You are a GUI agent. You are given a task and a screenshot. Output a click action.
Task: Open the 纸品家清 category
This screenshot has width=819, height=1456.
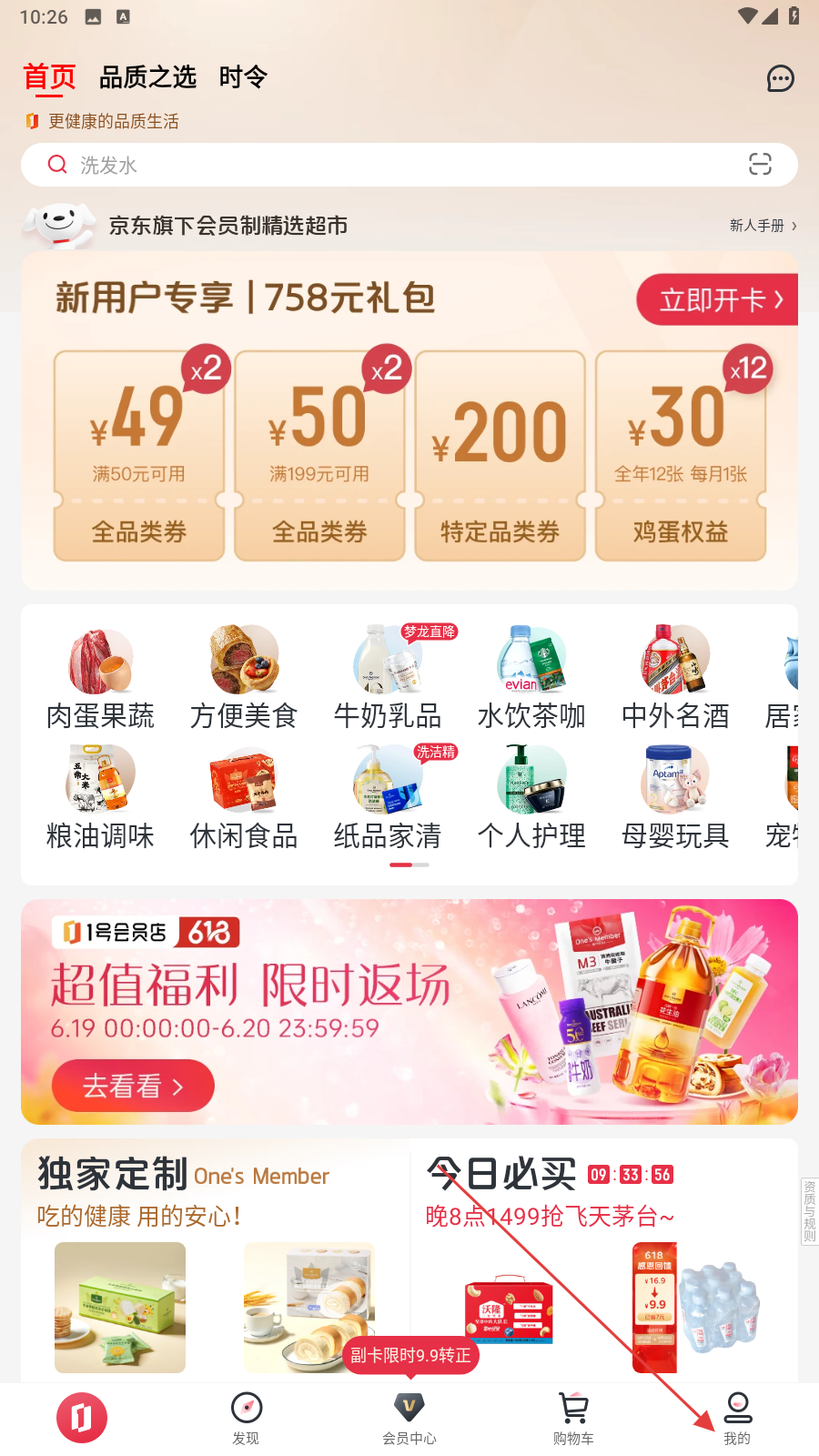(x=388, y=800)
